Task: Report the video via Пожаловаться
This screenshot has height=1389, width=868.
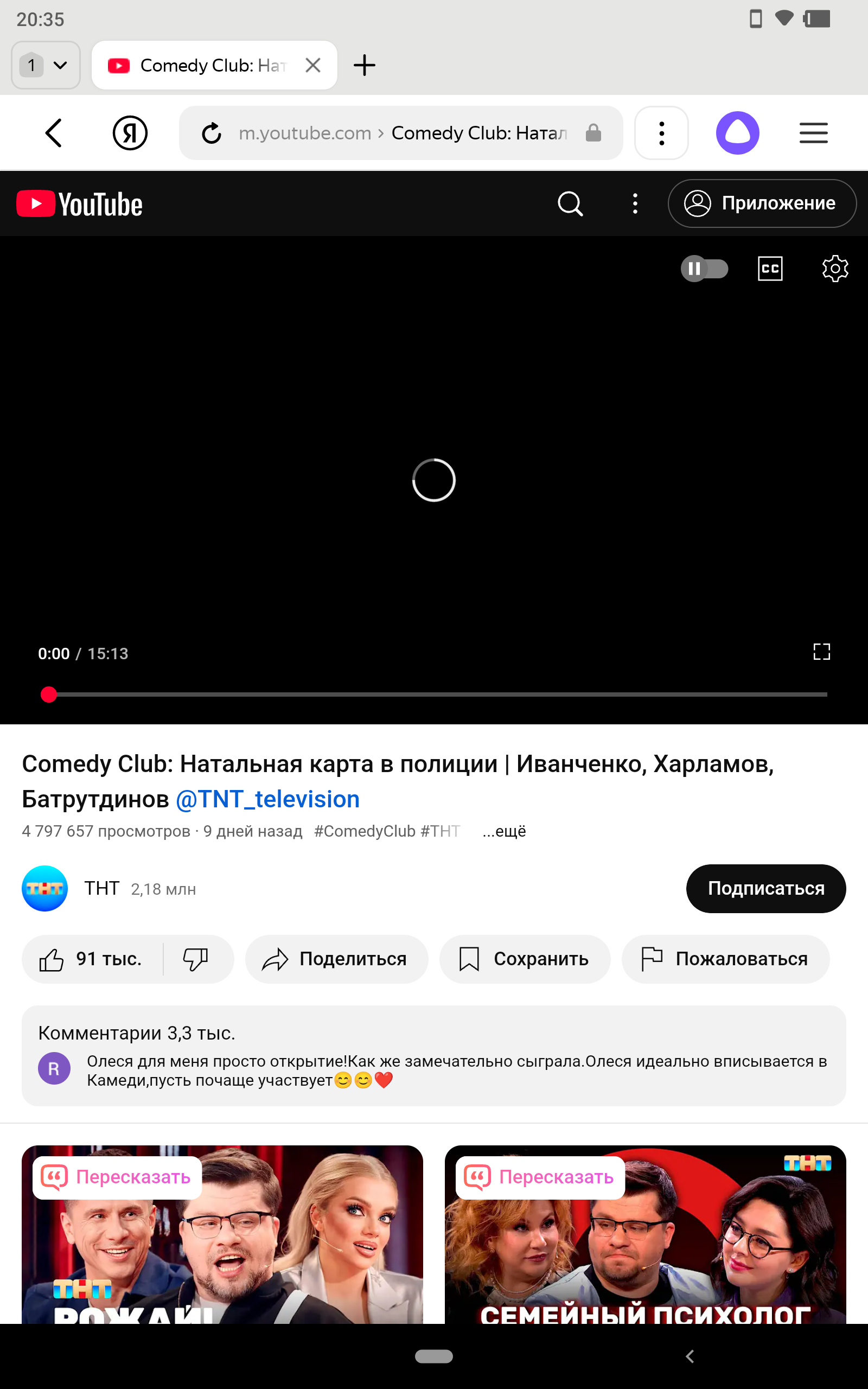Action: [x=725, y=959]
